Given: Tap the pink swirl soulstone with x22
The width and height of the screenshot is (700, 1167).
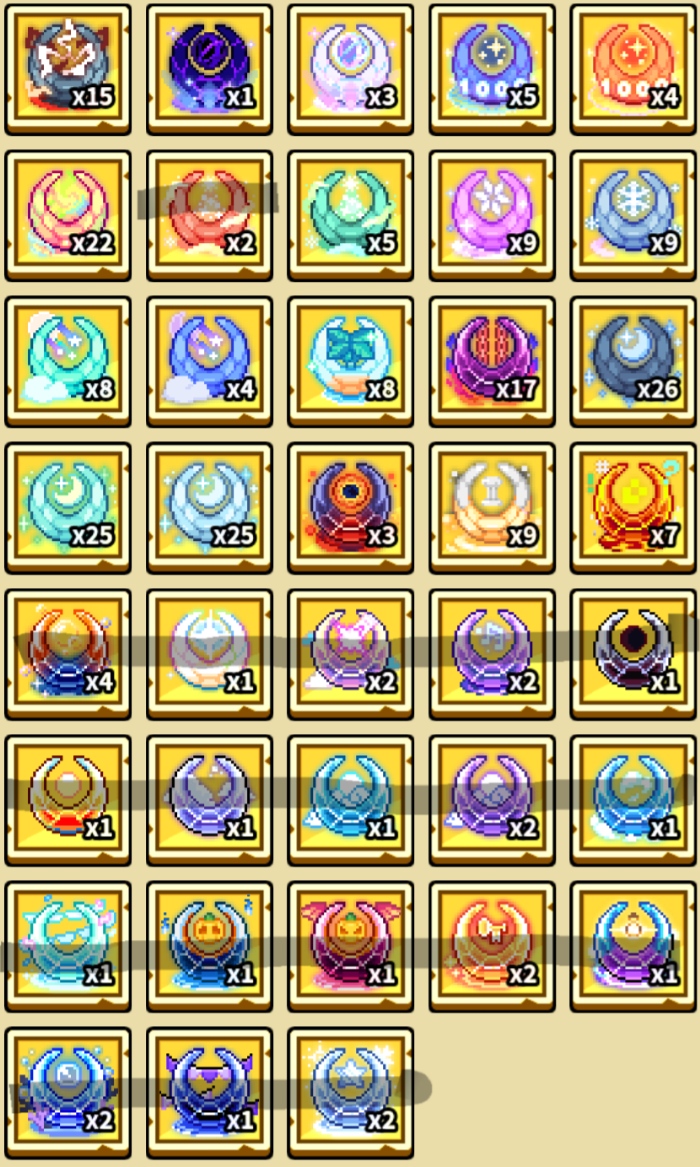Looking at the screenshot, I should [x=68, y=214].
